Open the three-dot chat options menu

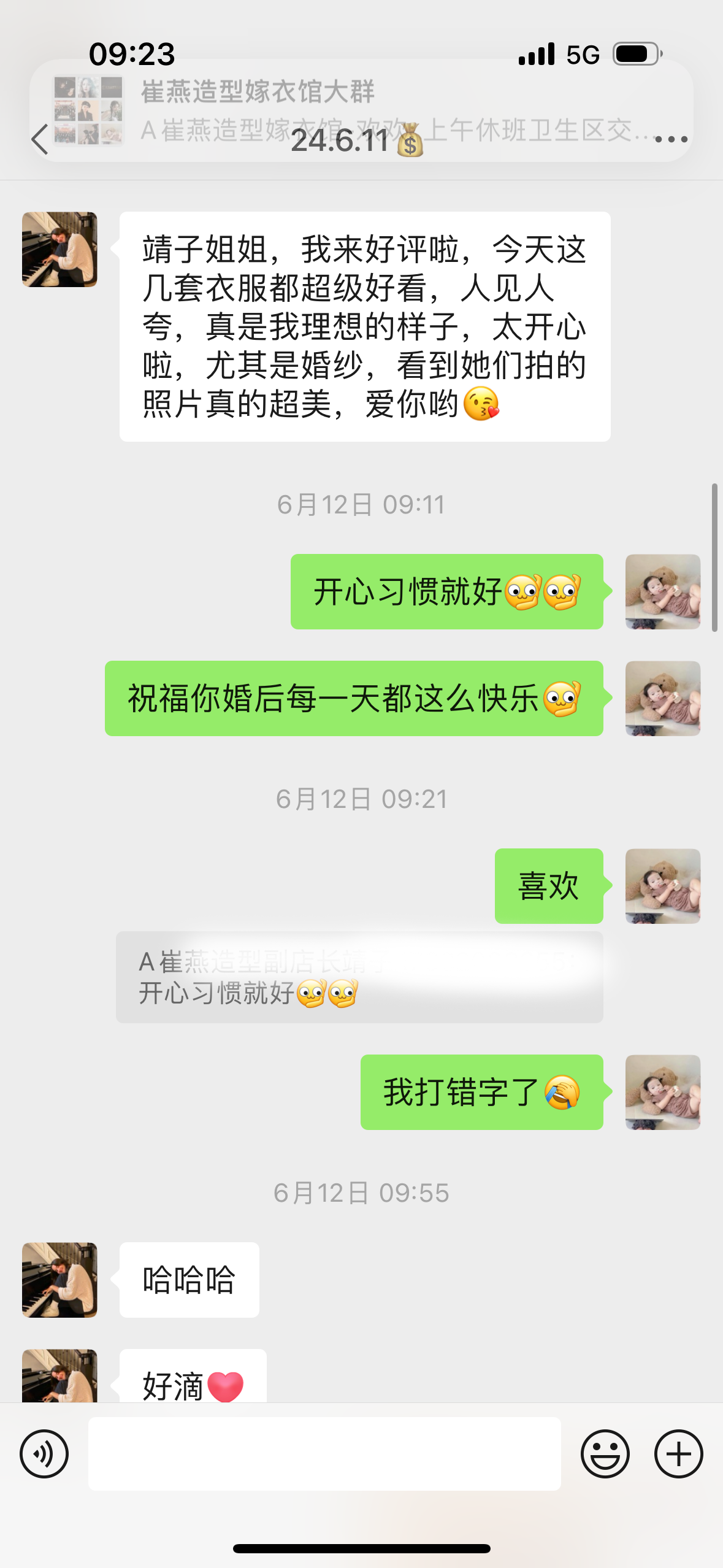[671, 139]
